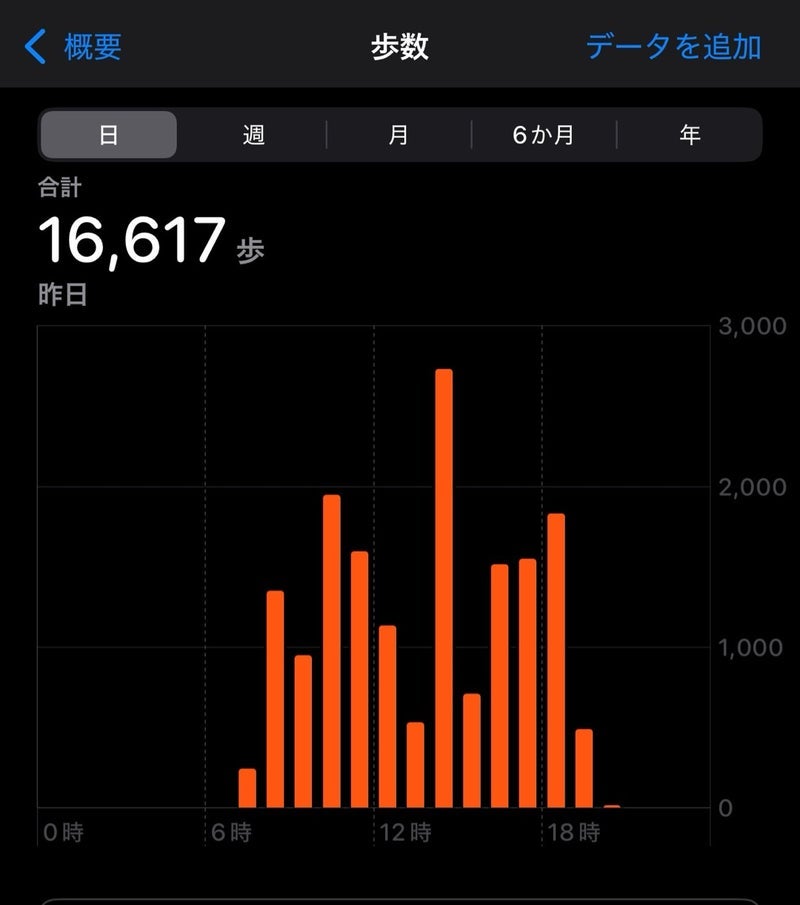Image resolution: width=800 pixels, height=905 pixels.
Task: Tap データを追加 to add data
Action: point(673,47)
